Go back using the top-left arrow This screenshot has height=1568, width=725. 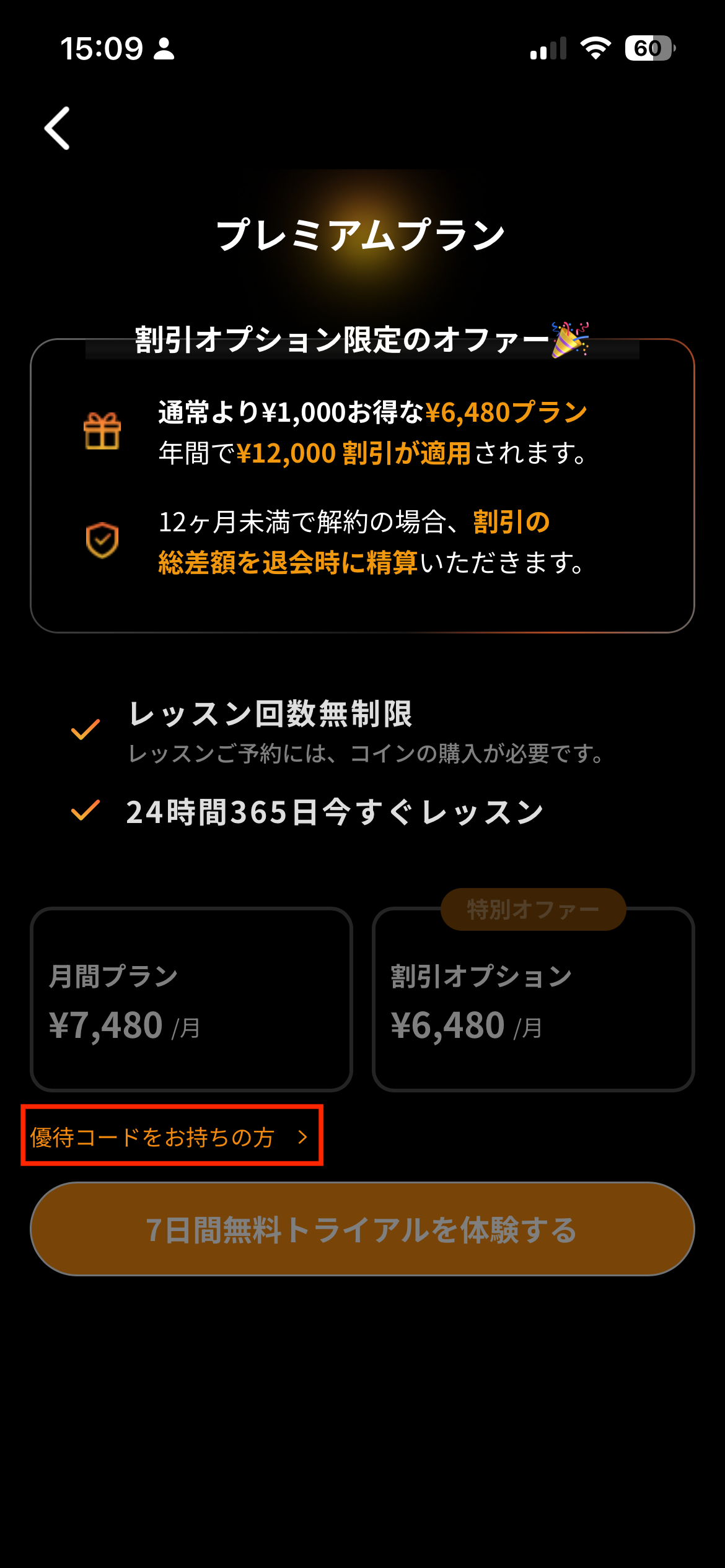click(x=57, y=128)
